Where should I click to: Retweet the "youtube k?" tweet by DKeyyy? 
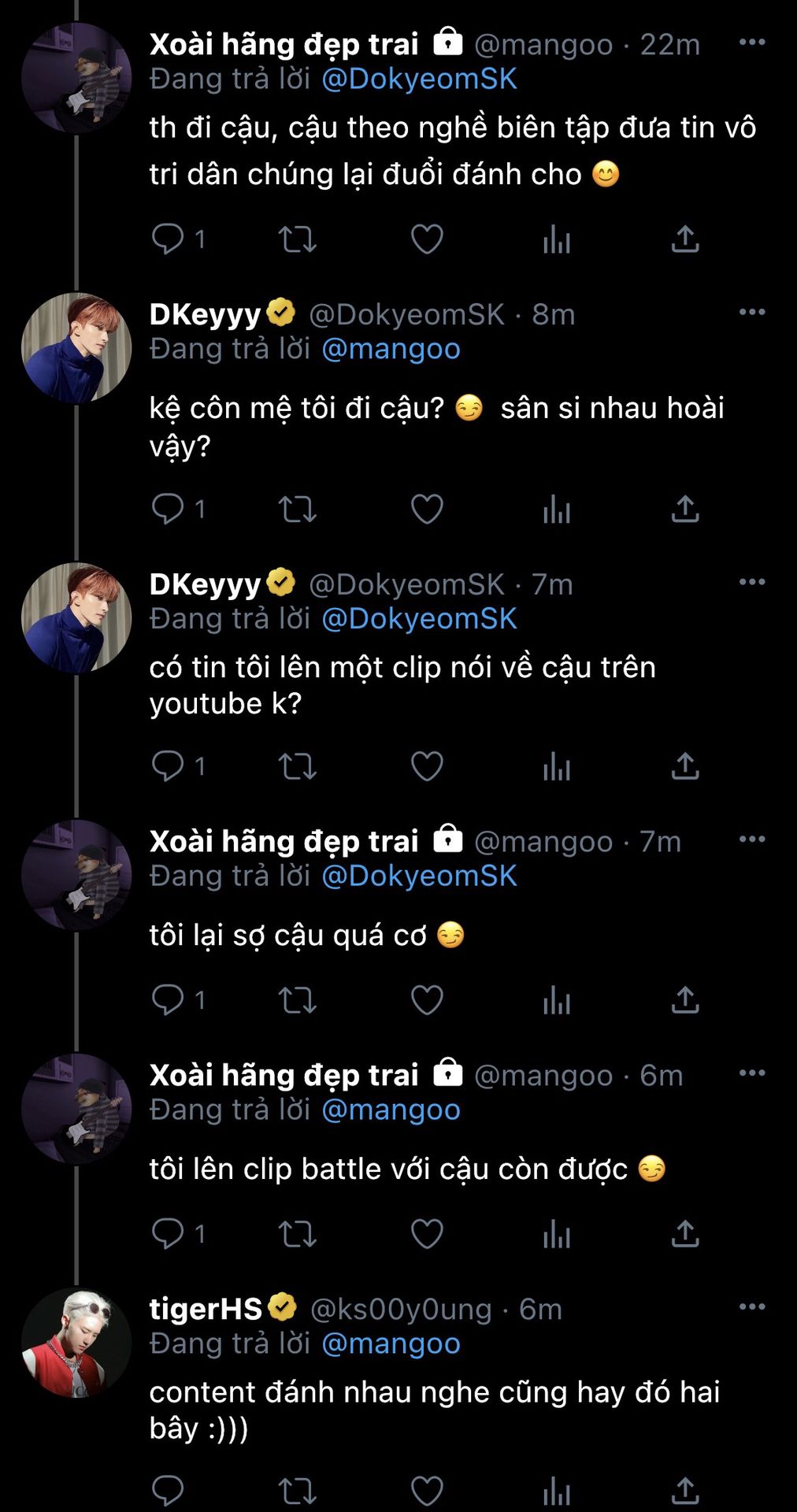pyautogui.click(x=298, y=766)
